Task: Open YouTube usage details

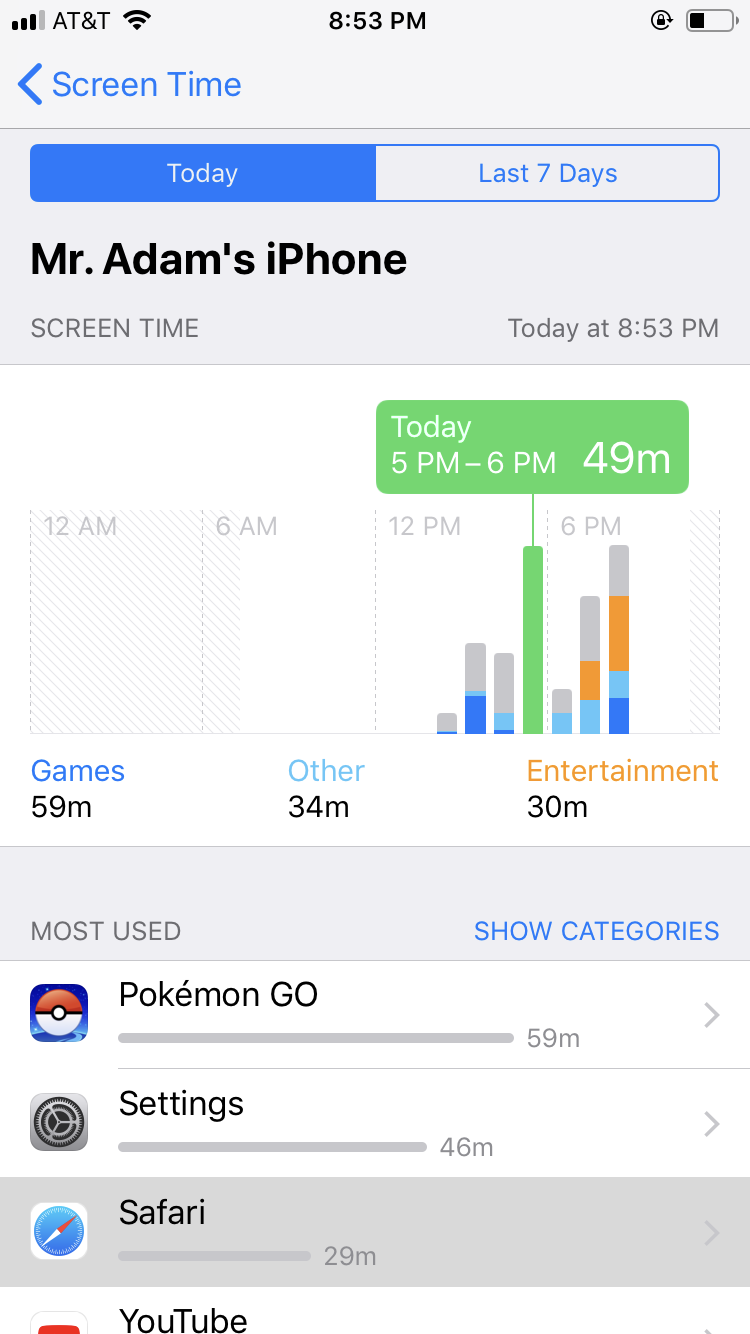Action: (375, 1311)
